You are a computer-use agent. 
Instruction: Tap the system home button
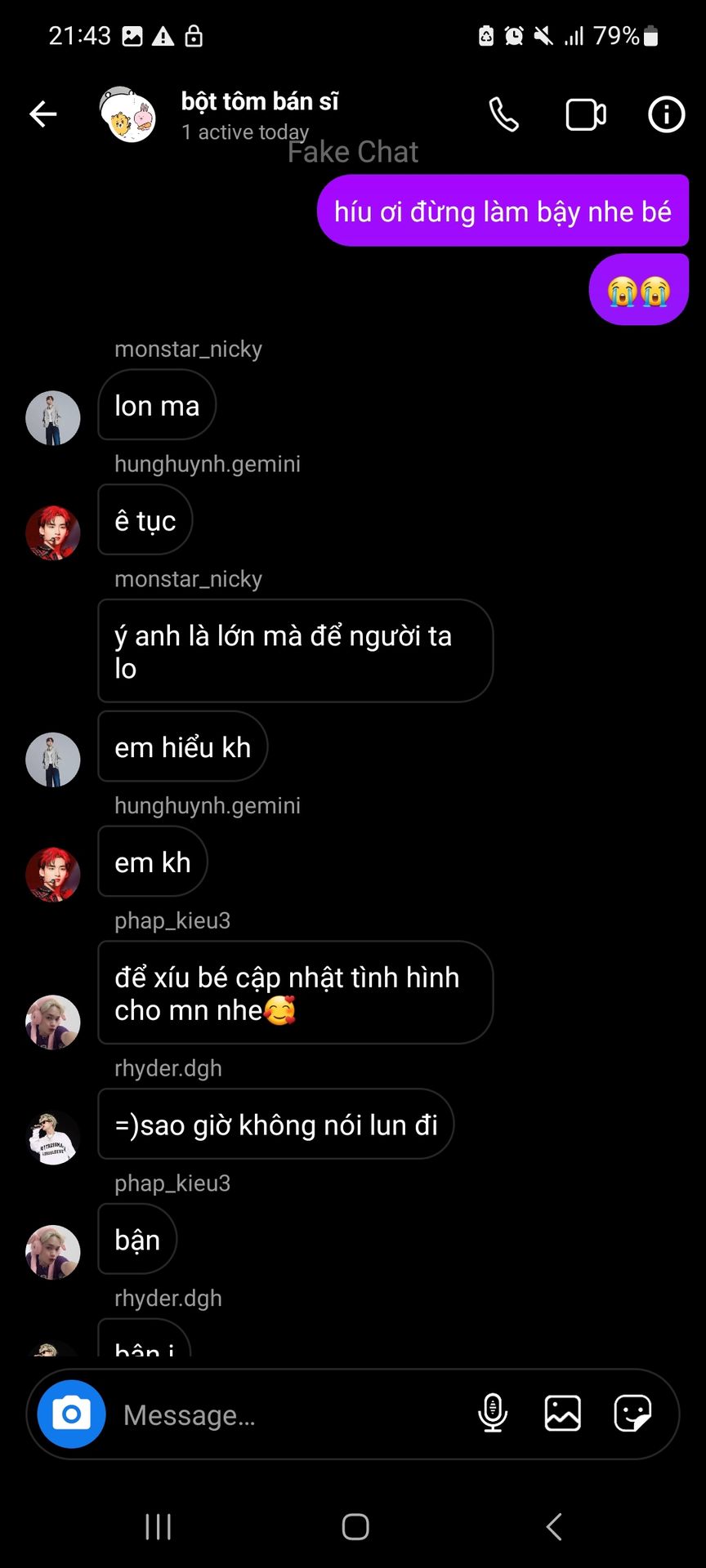(x=355, y=1526)
